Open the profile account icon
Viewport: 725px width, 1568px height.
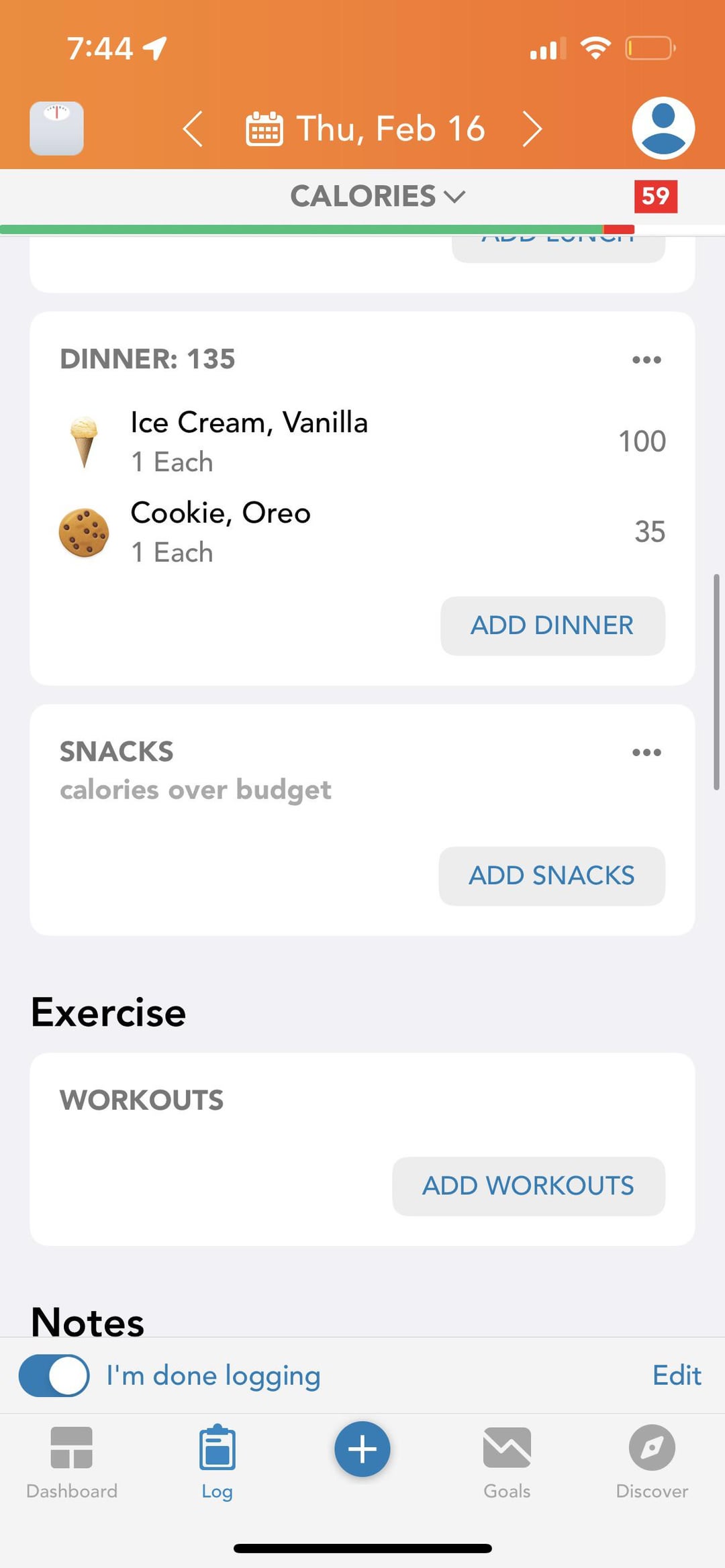point(663,127)
